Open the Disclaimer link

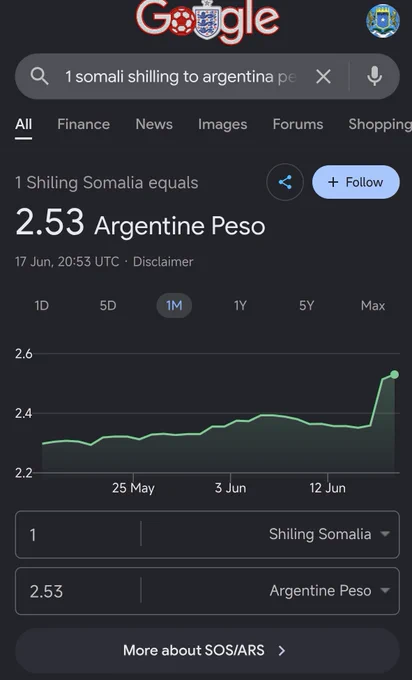[x=163, y=262]
